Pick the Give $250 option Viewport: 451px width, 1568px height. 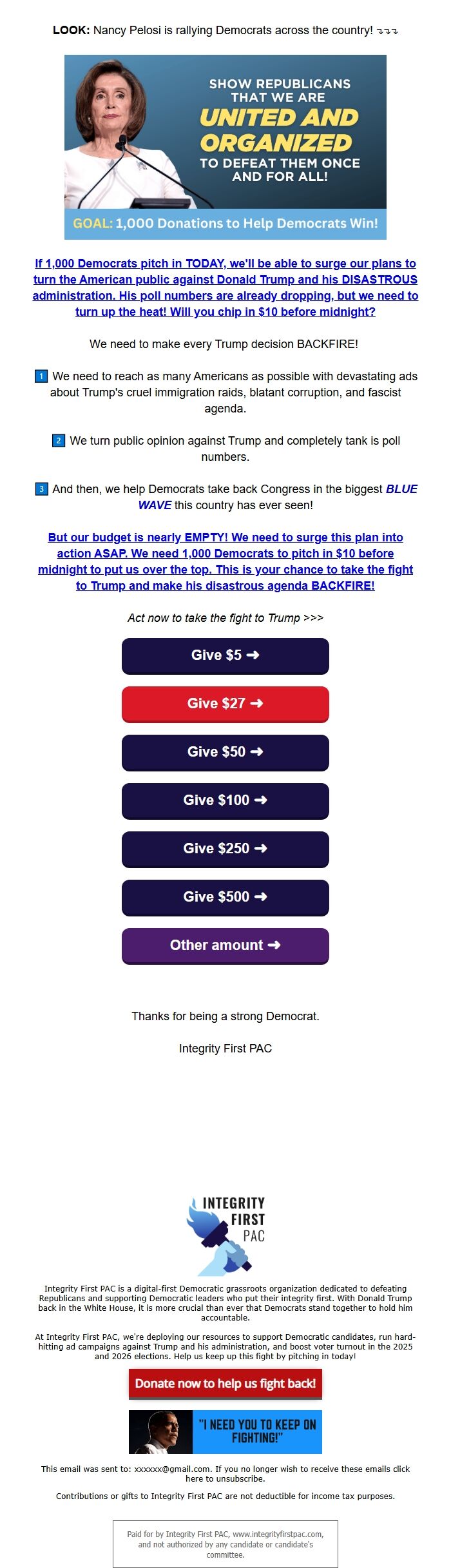[x=225, y=849]
